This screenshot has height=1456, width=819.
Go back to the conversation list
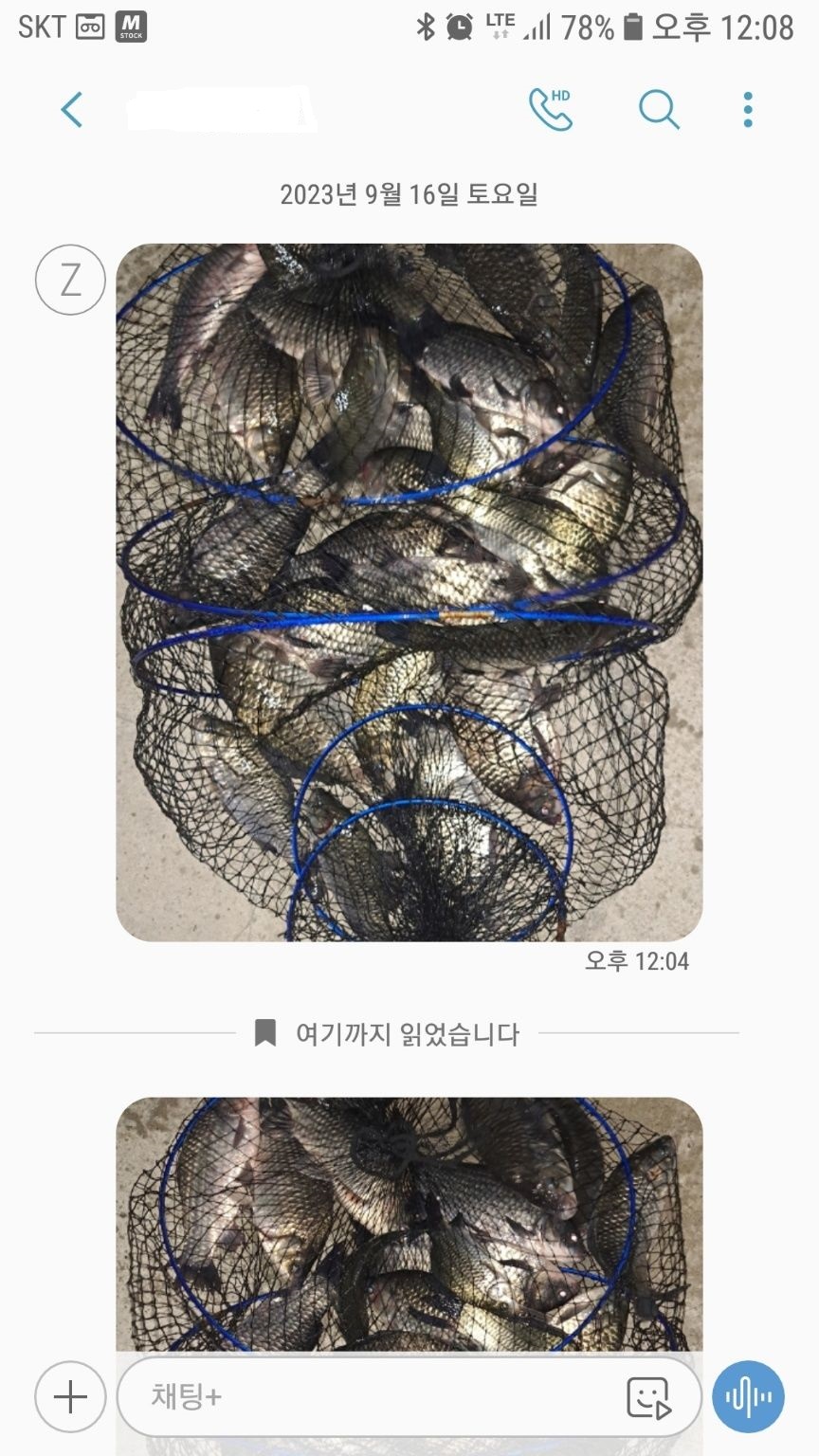click(x=72, y=110)
